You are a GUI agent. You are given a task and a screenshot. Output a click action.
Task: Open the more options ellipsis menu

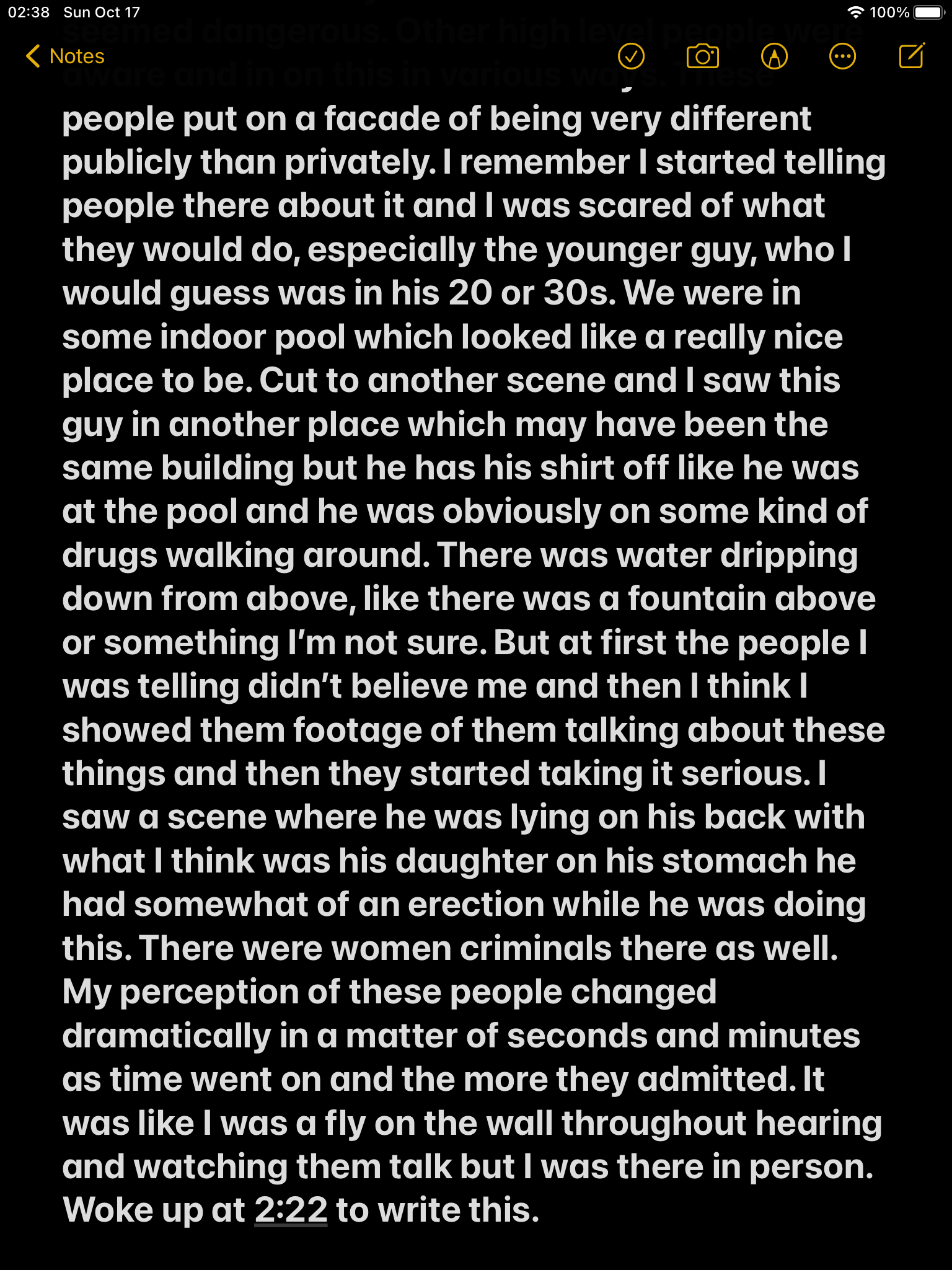pyautogui.click(x=842, y=56)
